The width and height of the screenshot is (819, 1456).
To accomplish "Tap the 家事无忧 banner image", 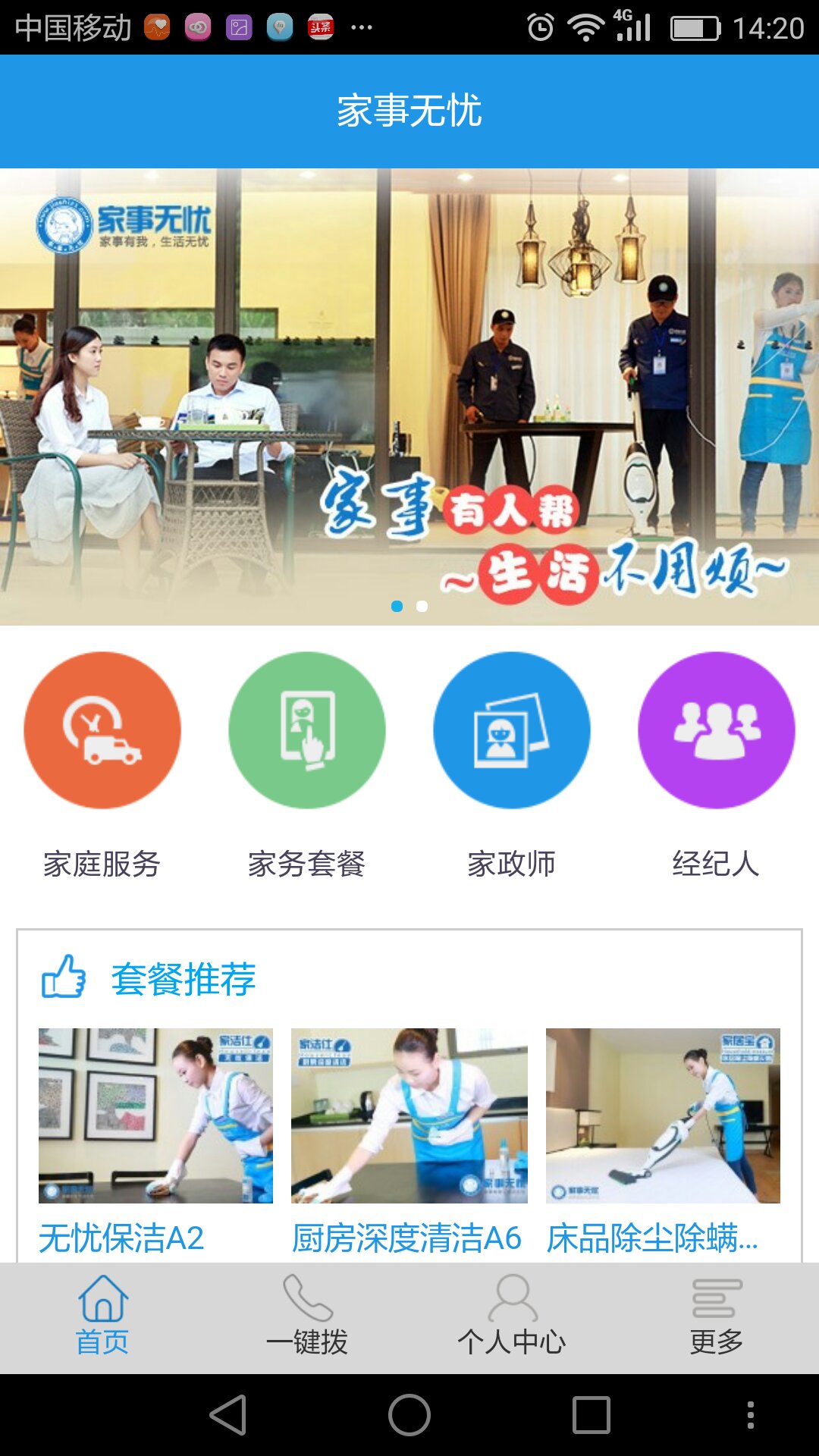I will point(409,394).
